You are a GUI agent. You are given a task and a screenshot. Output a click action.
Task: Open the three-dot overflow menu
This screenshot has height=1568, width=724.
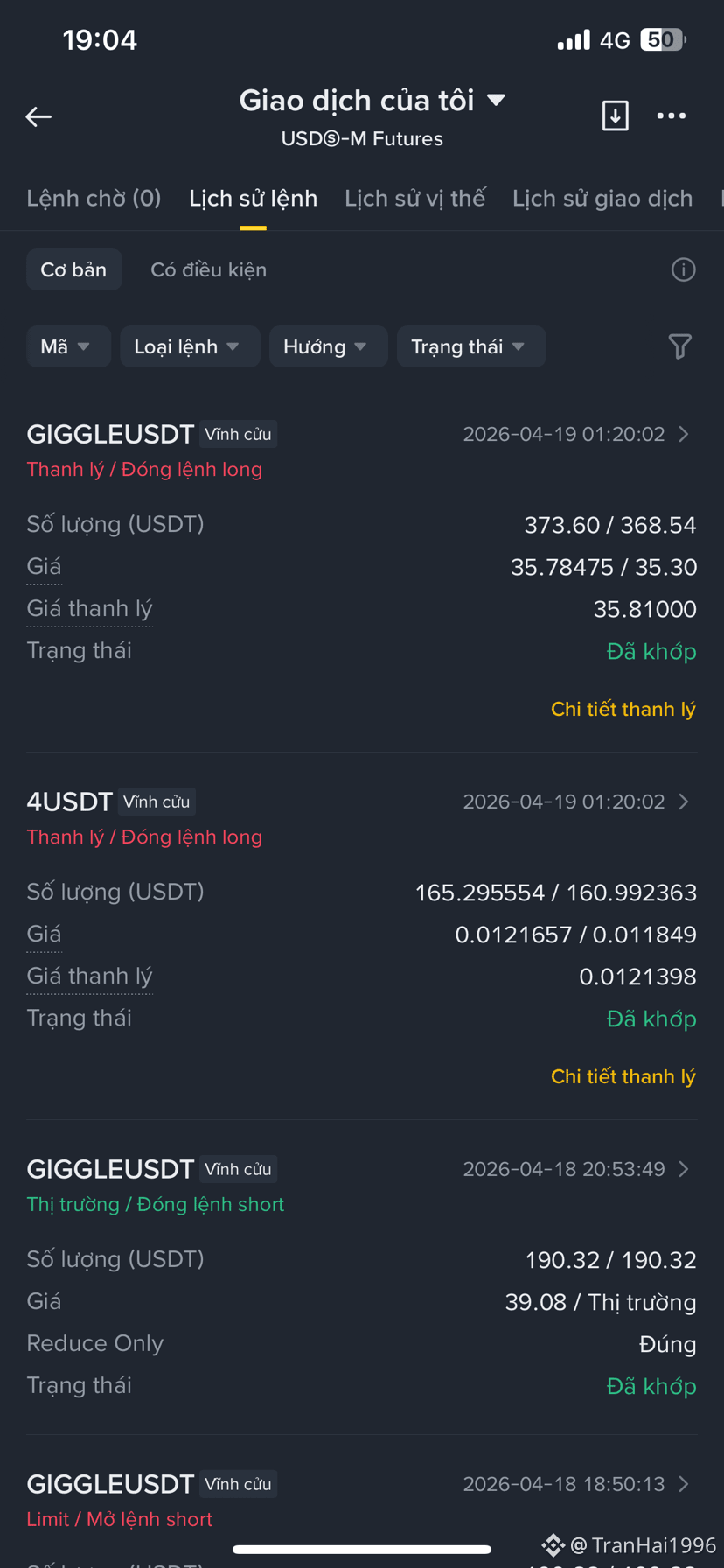point(671,115)
